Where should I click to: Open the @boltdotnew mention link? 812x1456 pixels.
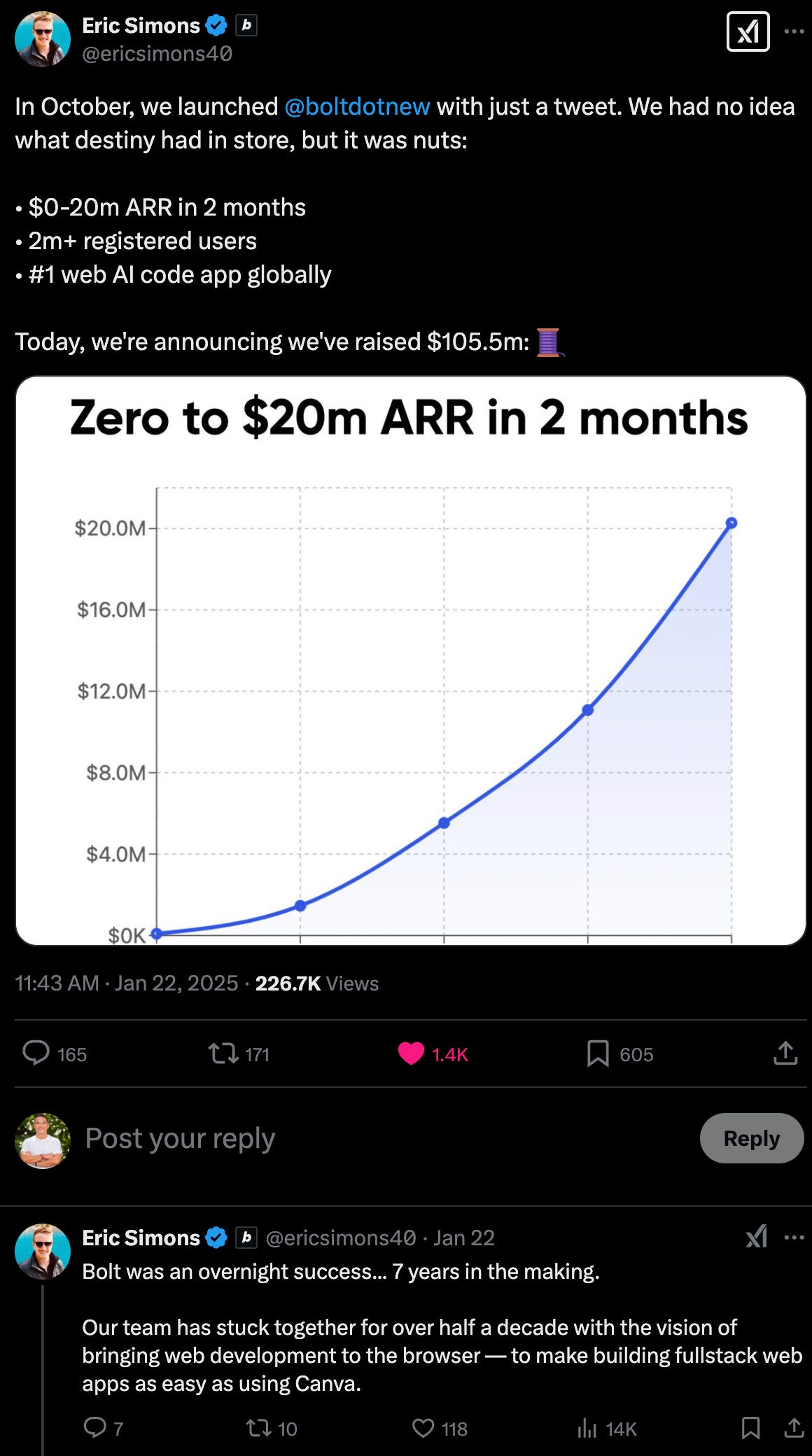[x=357, y=106]
